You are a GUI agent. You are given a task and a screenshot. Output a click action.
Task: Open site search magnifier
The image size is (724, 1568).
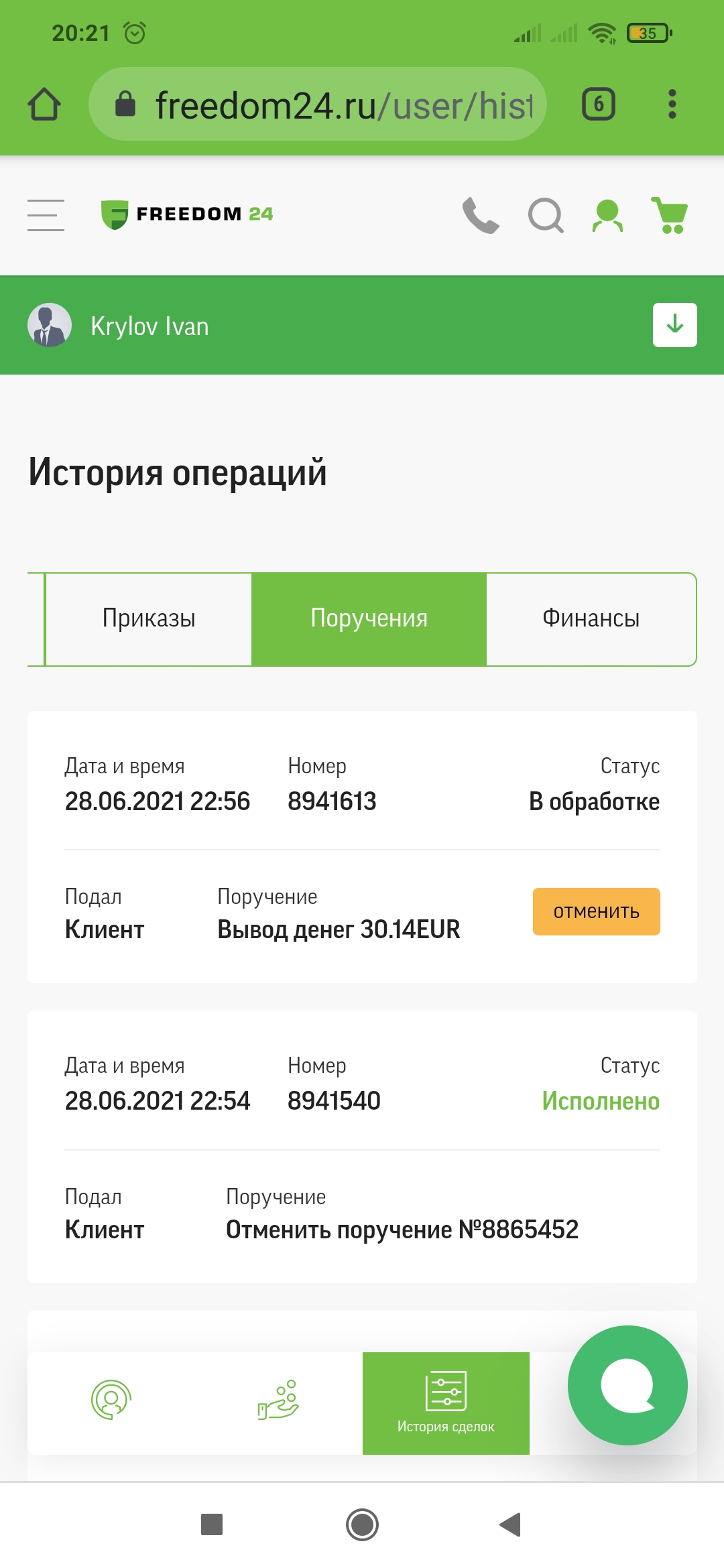pos(546,215)
